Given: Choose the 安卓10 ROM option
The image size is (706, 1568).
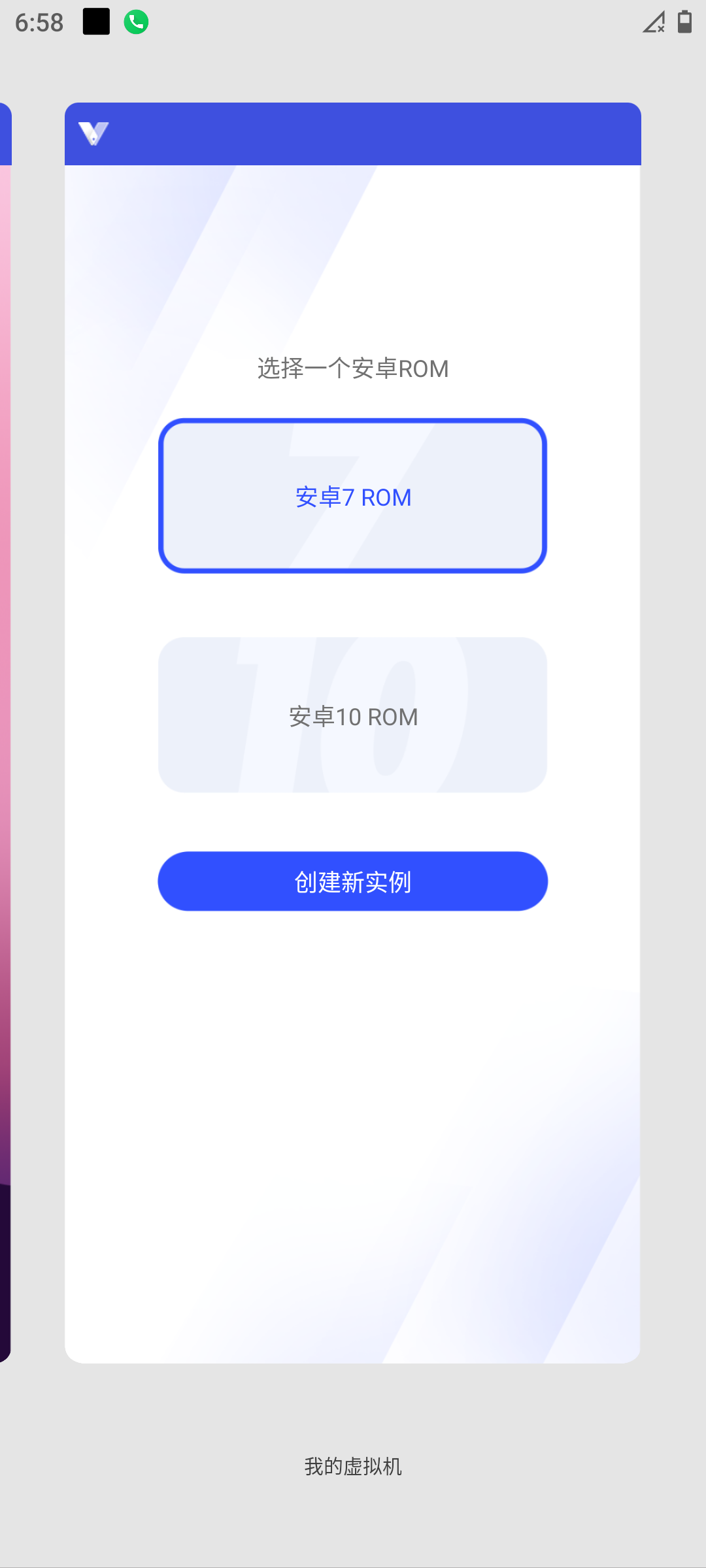Looking at the screenshot, I should tap(353, 715).
